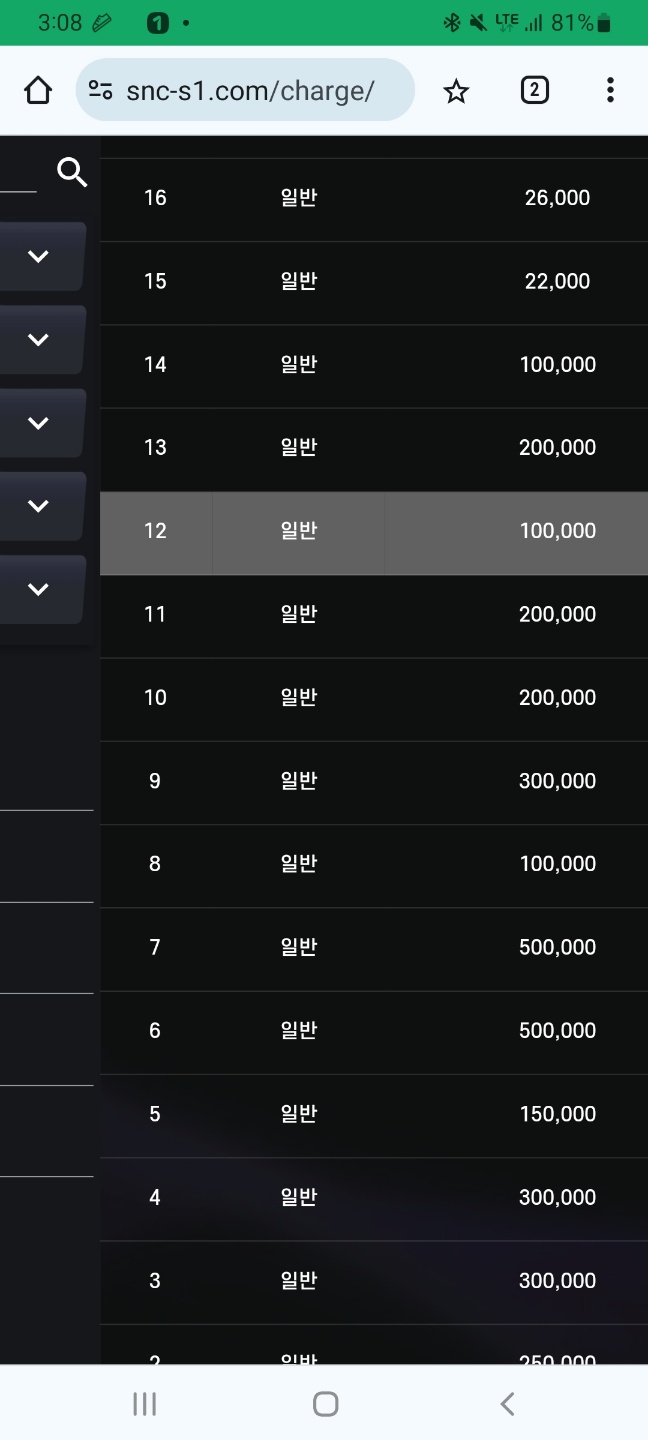Go back with the system back button
Screen dimensions: 648x1440
coord(507,1404)
